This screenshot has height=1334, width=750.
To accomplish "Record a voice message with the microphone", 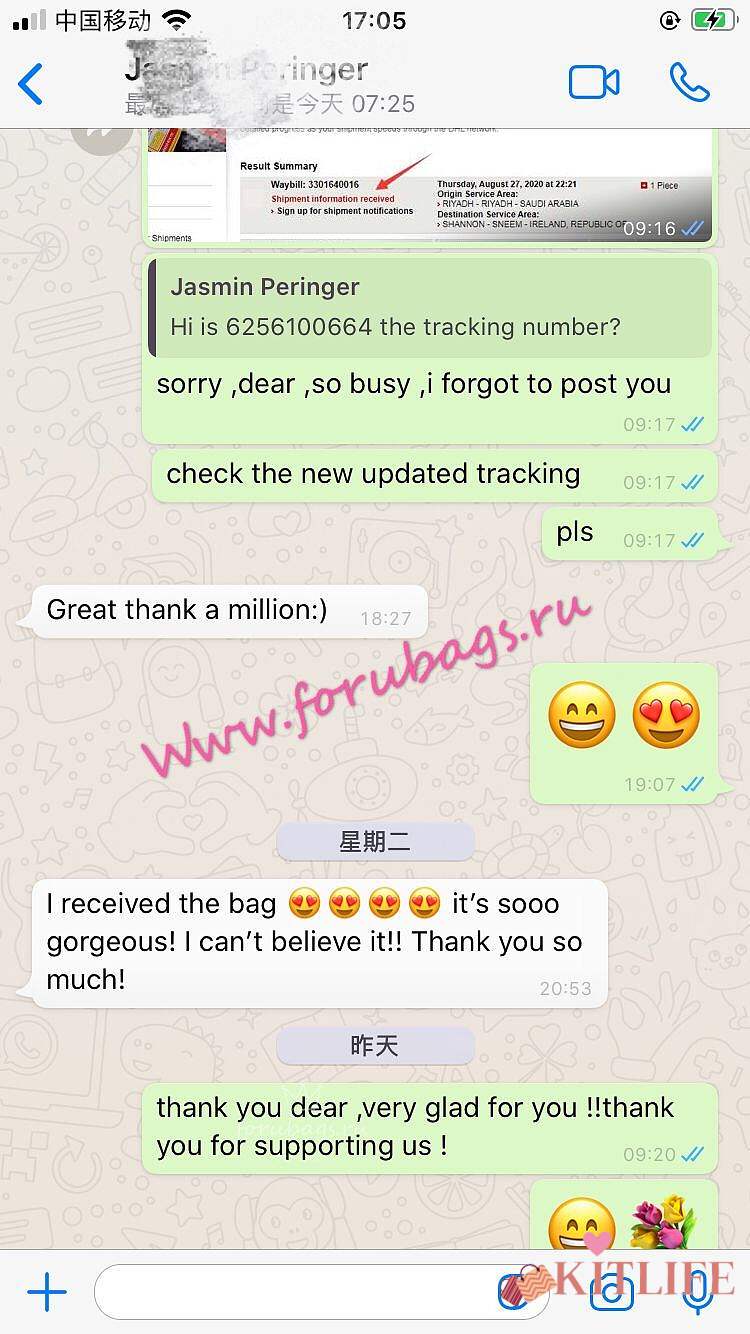I will [696, 1293].
